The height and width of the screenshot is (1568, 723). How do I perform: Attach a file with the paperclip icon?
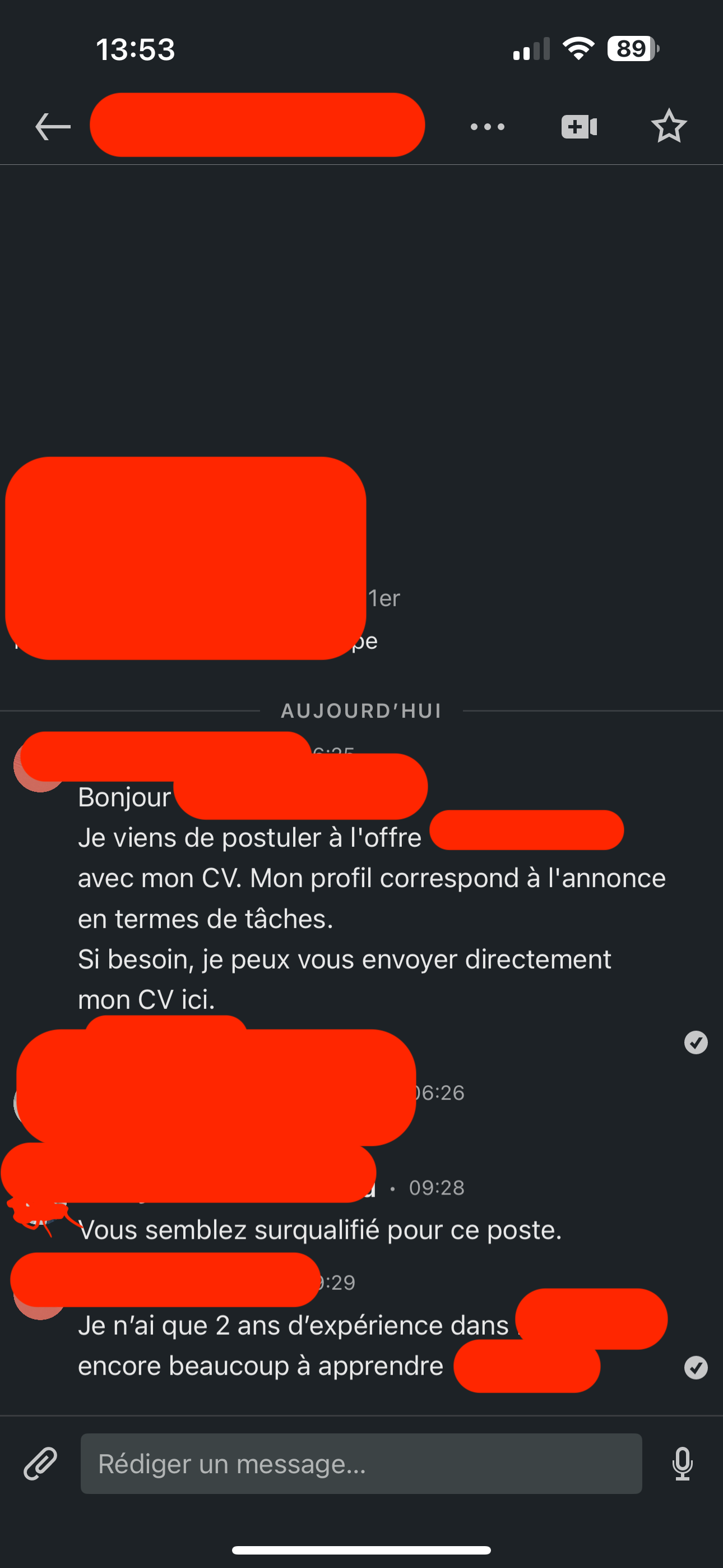[40, 1464]
